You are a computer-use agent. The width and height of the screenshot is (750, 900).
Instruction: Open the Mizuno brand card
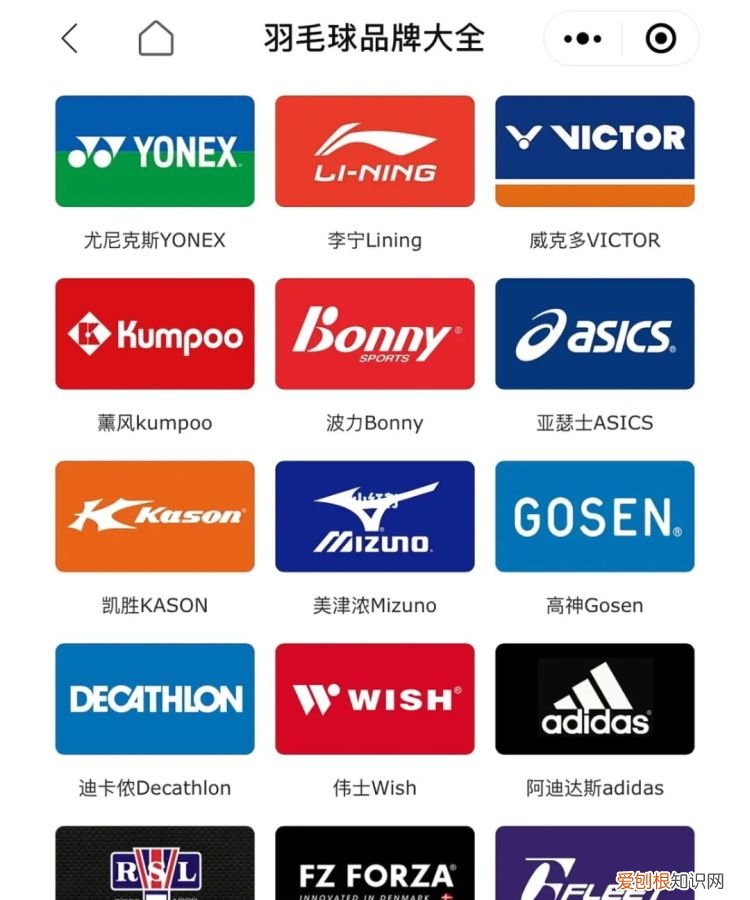pyautogui.click(x=375, y=516)
